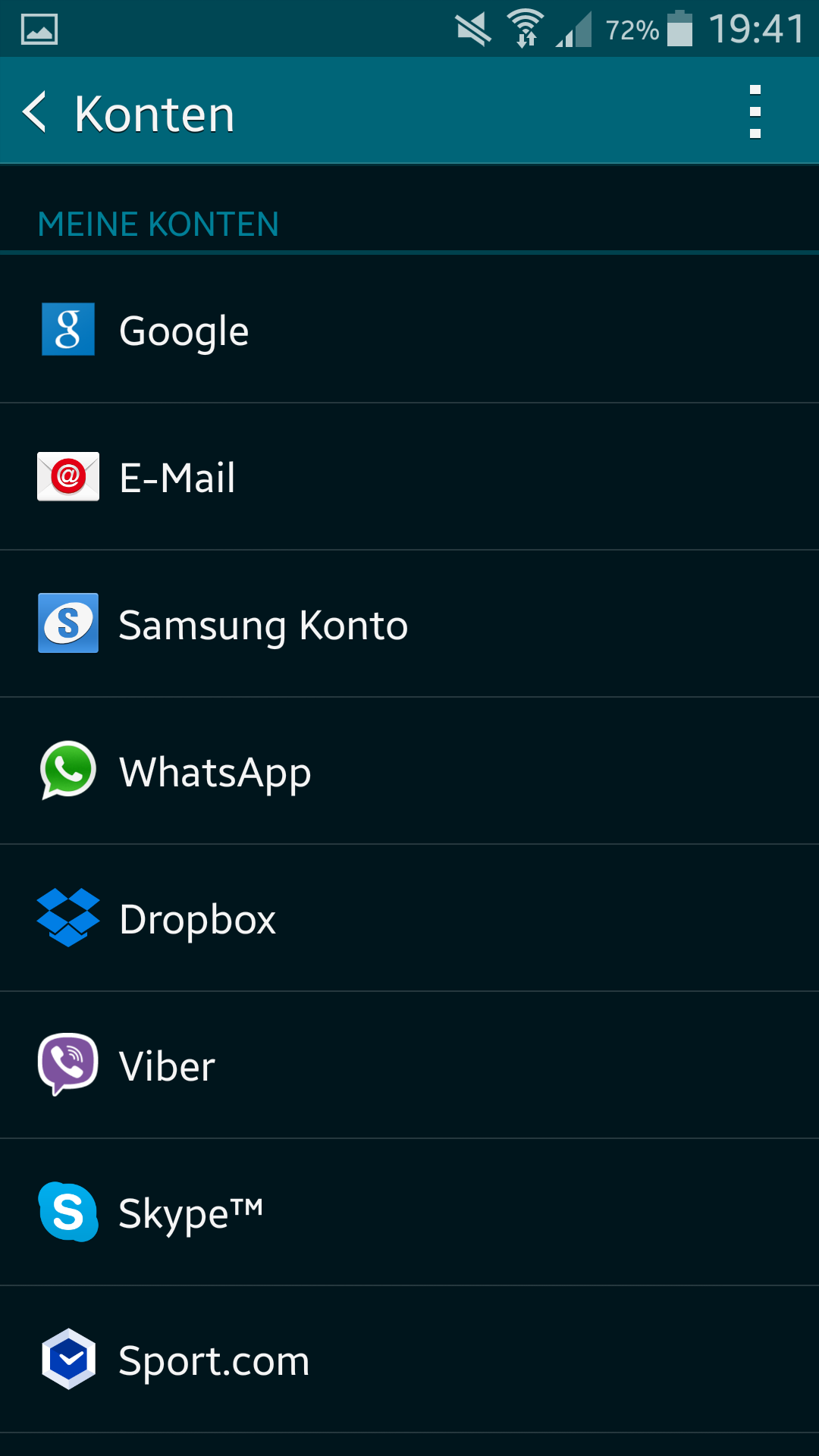
Task: Go back from the Konten screen
Action: [x=36, y=112]
